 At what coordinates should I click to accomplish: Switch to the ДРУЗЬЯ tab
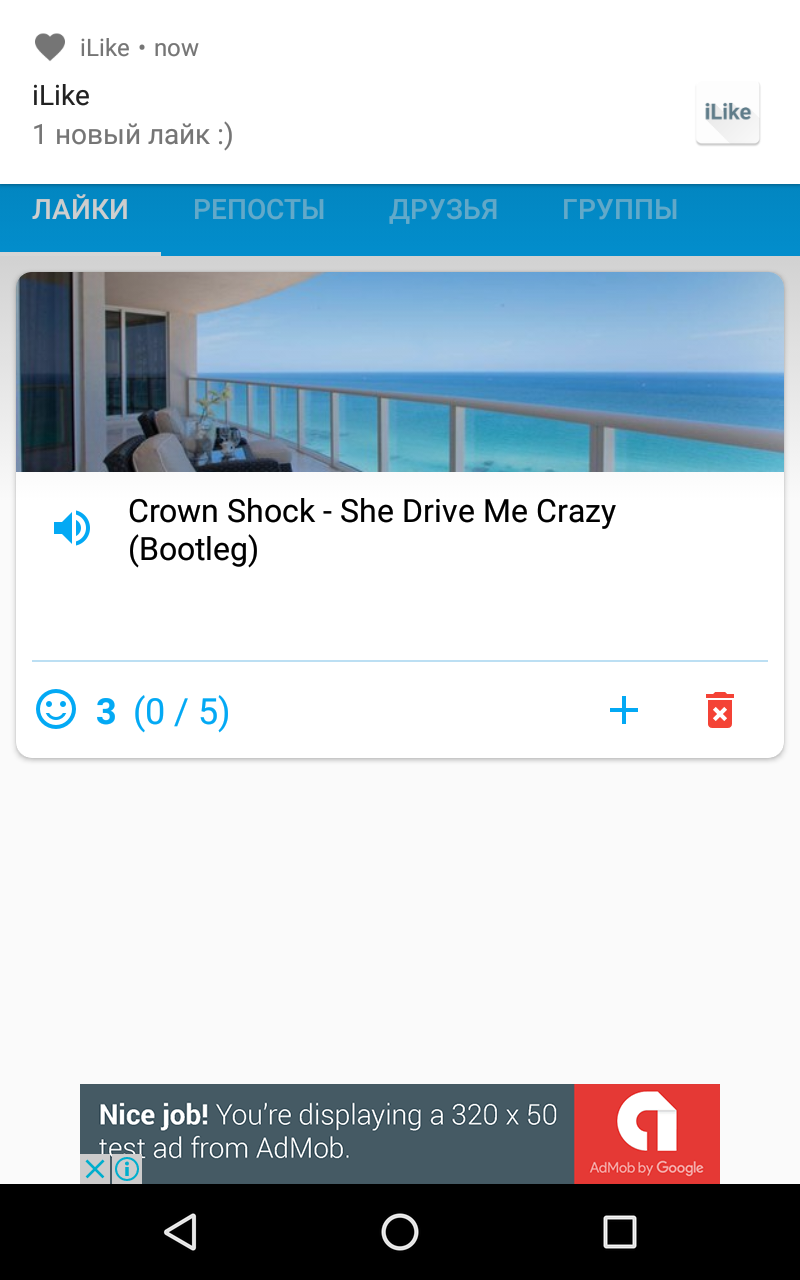443,209
